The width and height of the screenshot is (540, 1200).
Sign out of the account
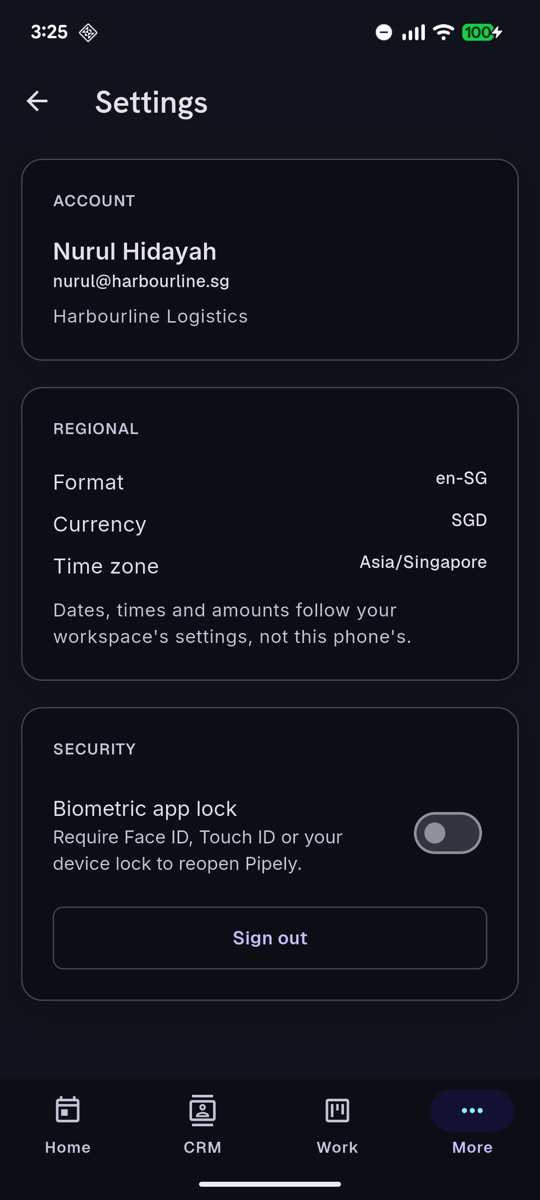270,938
